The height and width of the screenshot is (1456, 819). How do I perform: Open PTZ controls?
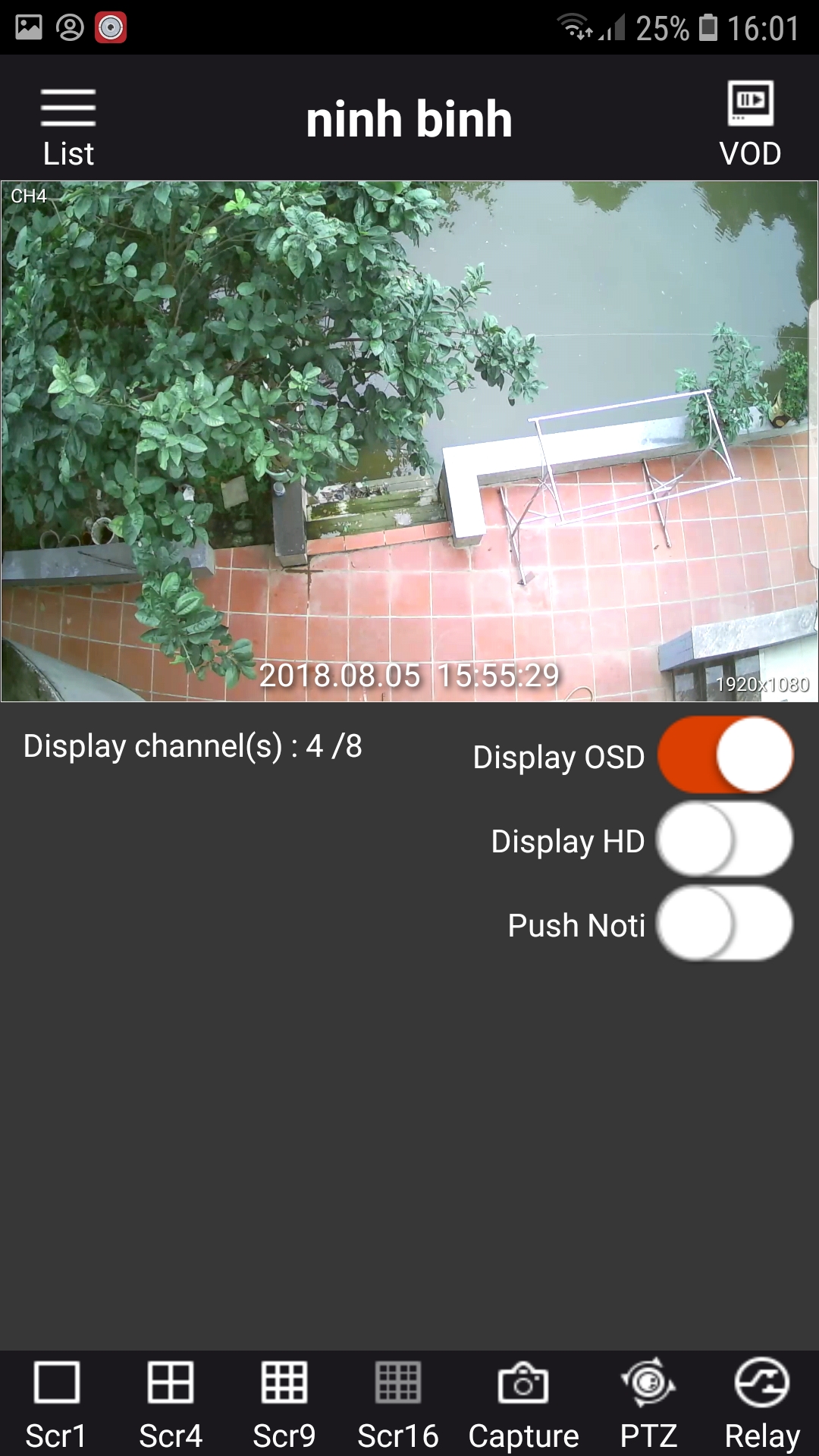648,1404
